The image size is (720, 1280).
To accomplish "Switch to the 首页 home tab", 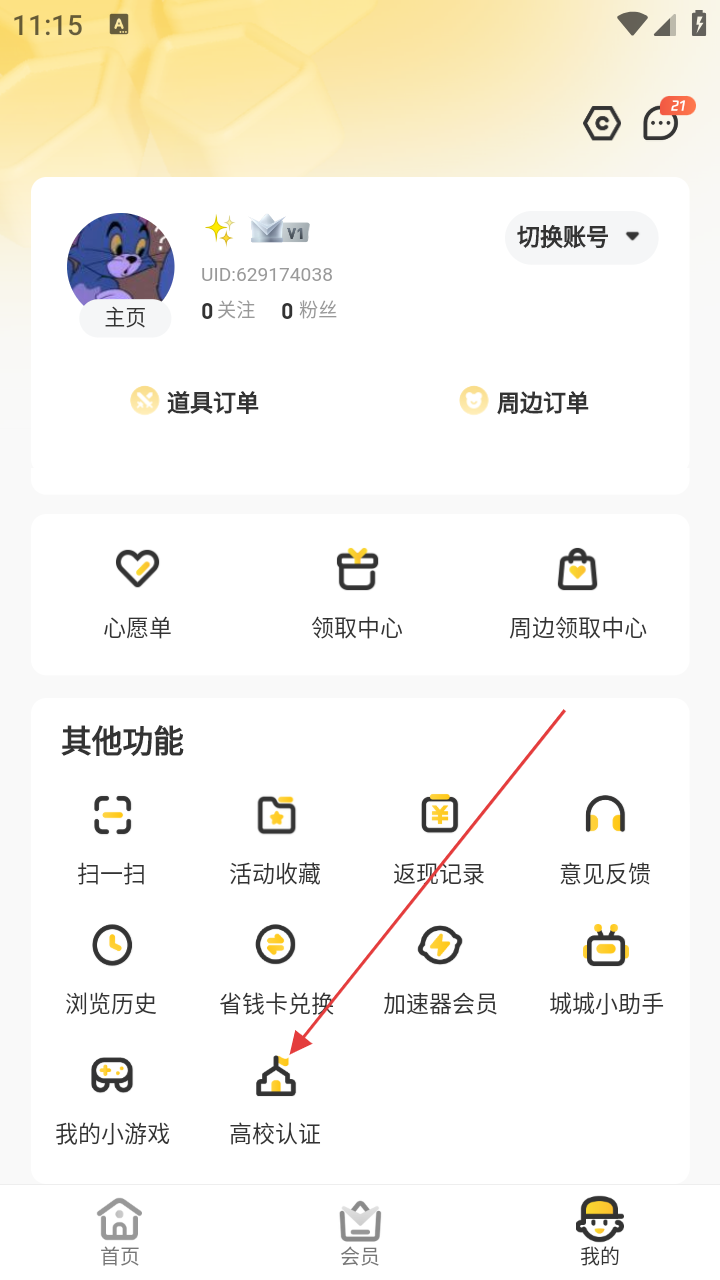I will tap(120, 1232).
